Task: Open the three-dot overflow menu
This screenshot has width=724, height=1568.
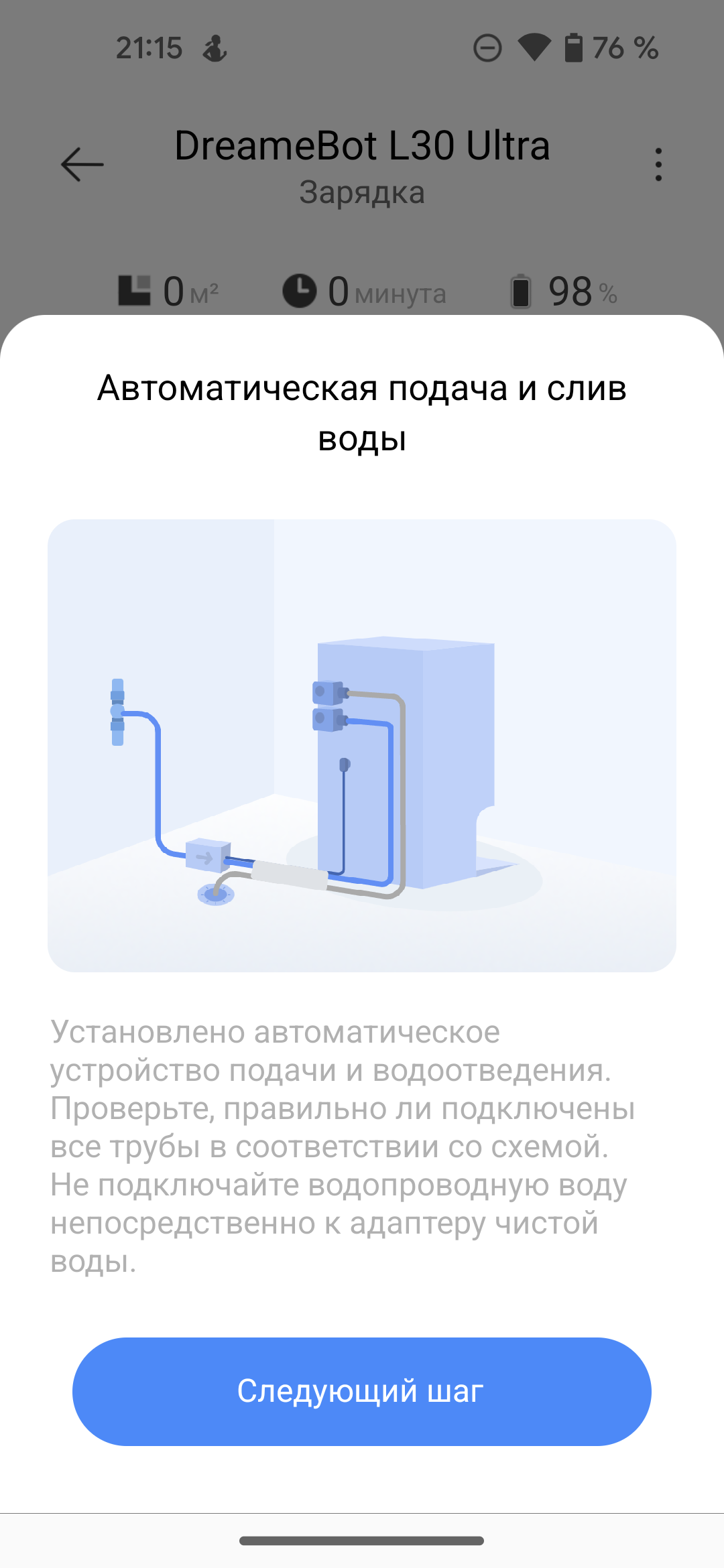Action: 658,164
